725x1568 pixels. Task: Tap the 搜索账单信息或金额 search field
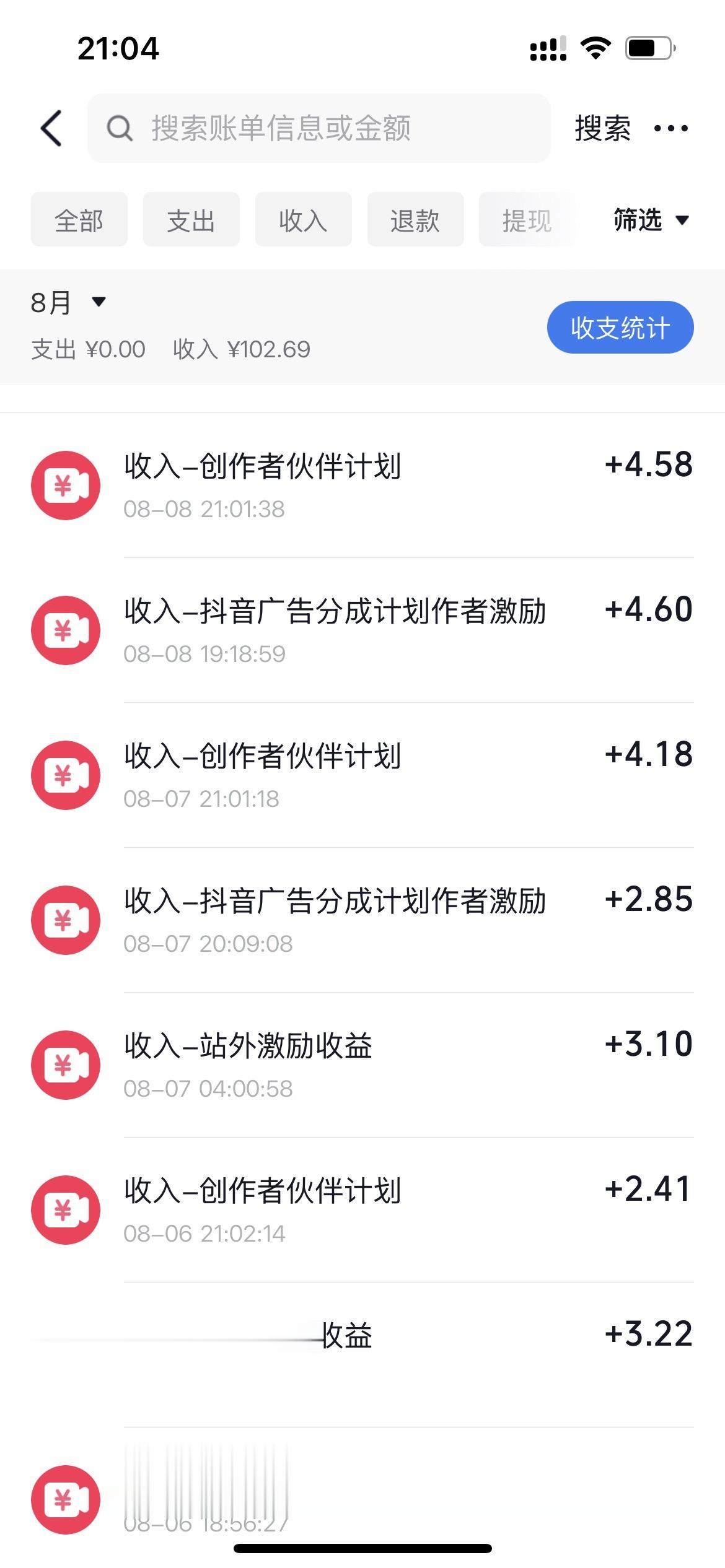tap(319, 128)
